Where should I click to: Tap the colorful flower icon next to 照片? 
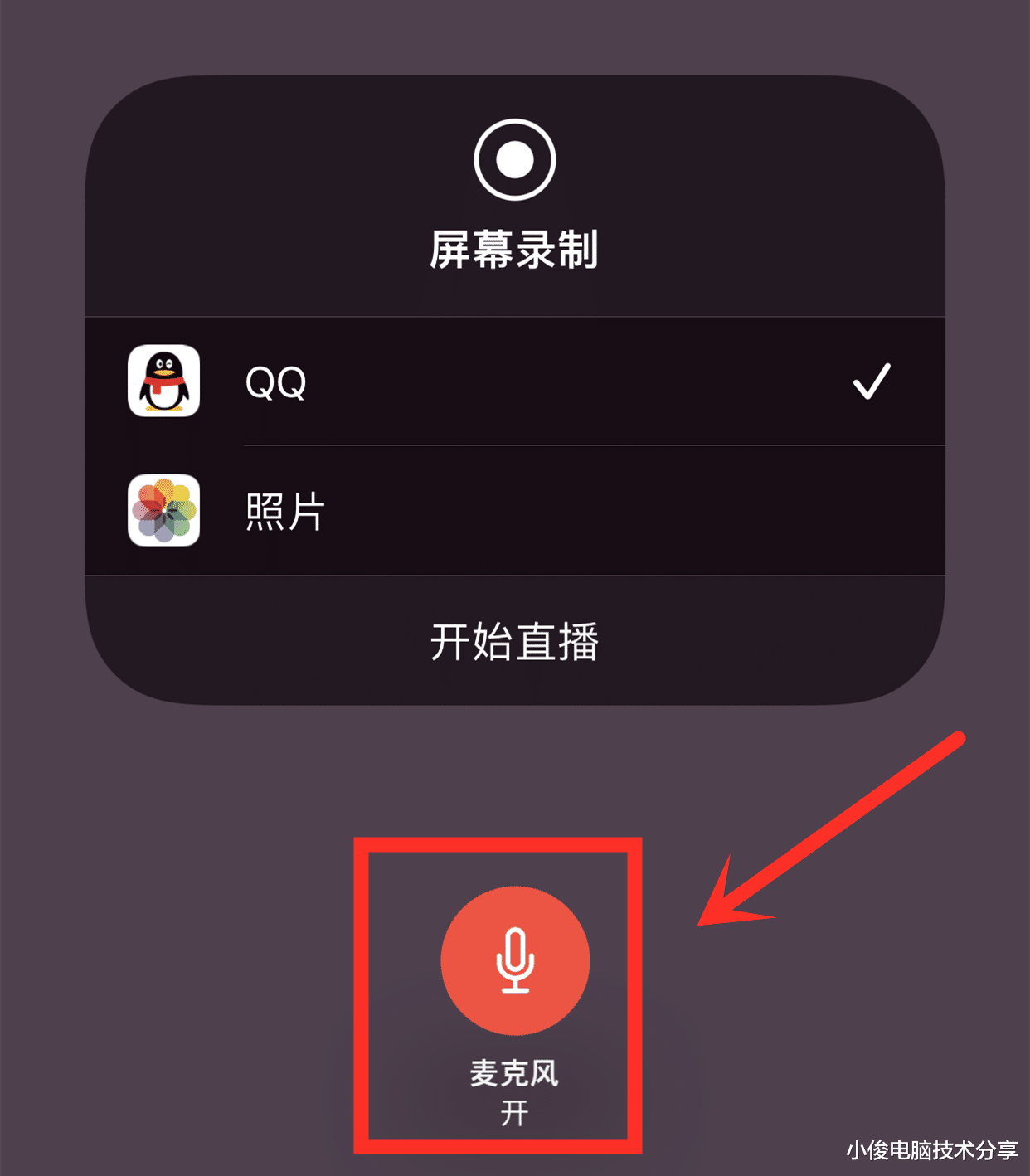(163, 512)
